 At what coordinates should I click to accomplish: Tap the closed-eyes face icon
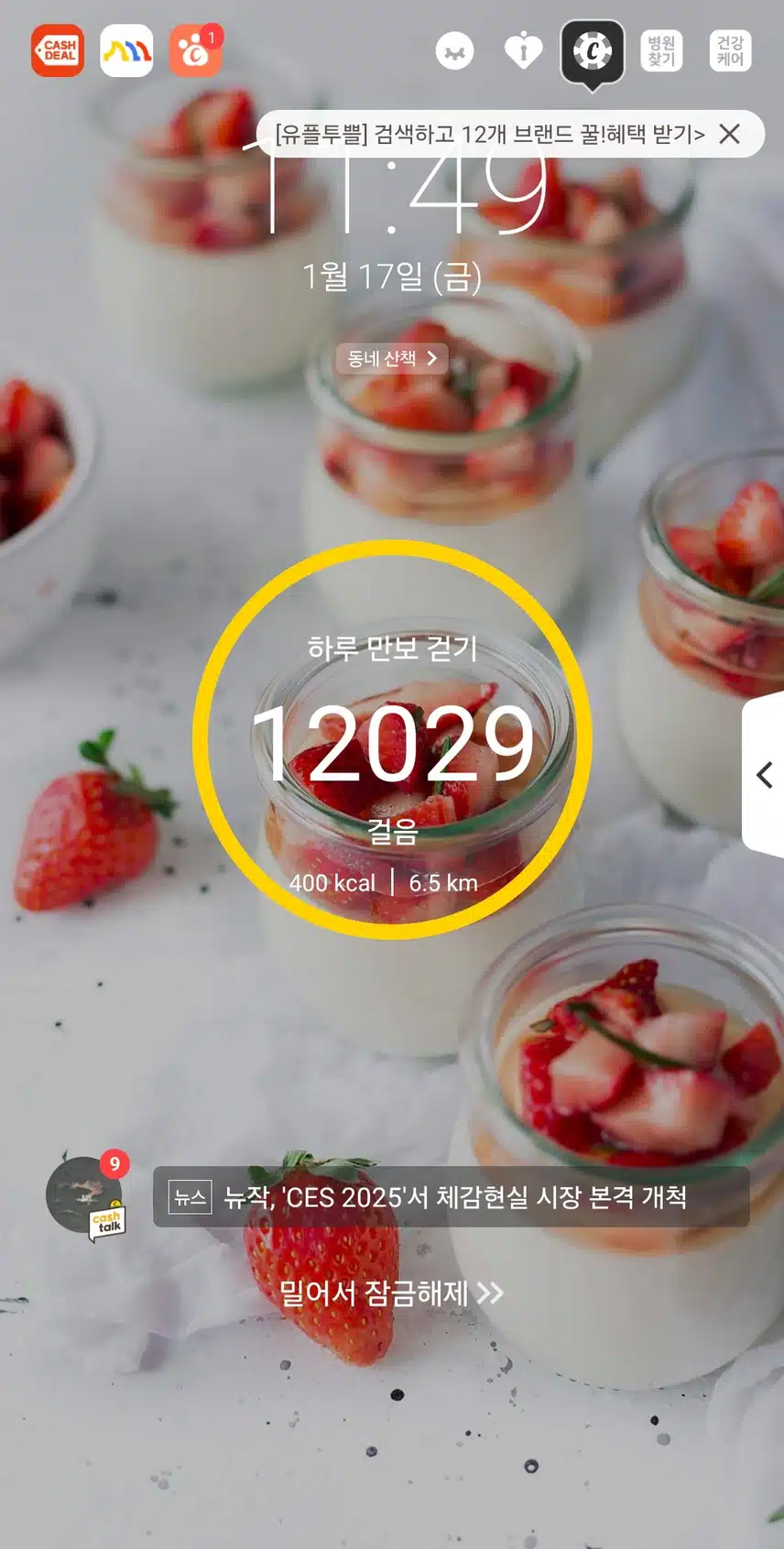click(x=454, y=51)
